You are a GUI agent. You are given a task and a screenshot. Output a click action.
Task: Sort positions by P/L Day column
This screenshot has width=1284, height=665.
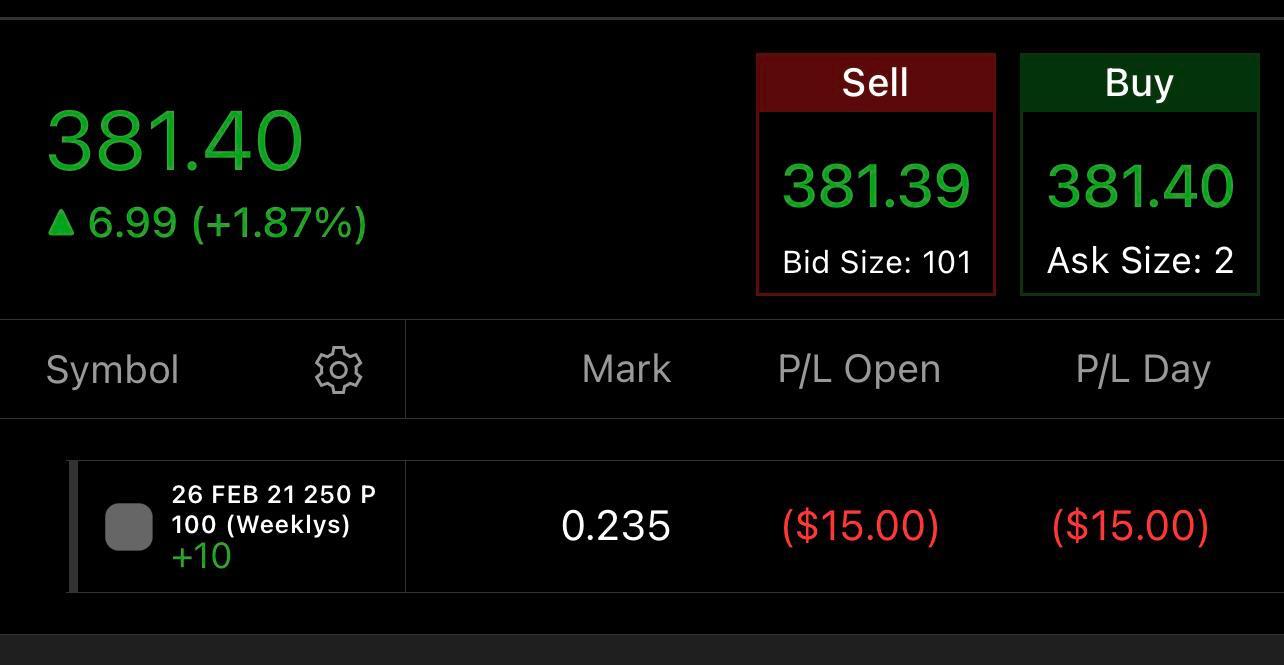pos(1143,370)
